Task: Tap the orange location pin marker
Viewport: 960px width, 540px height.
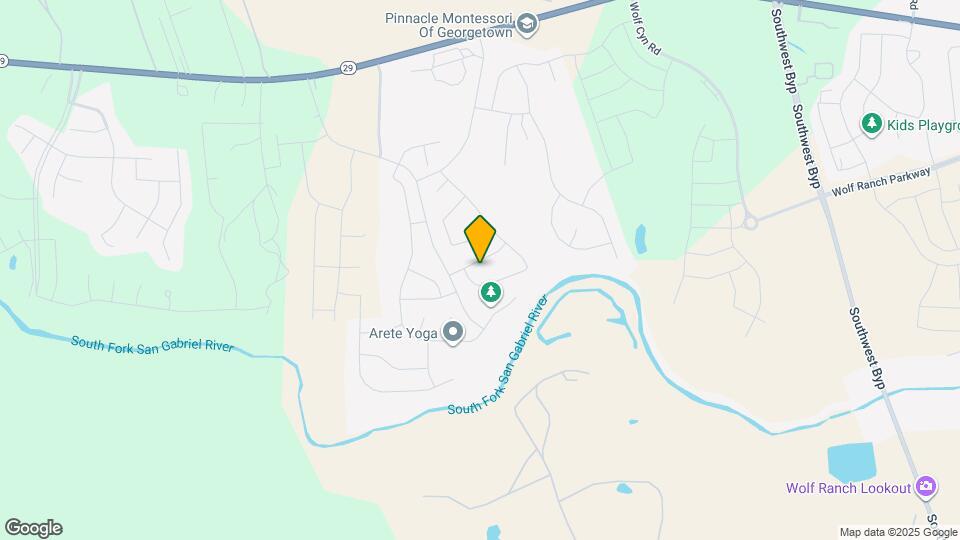Action: (481, 239)
